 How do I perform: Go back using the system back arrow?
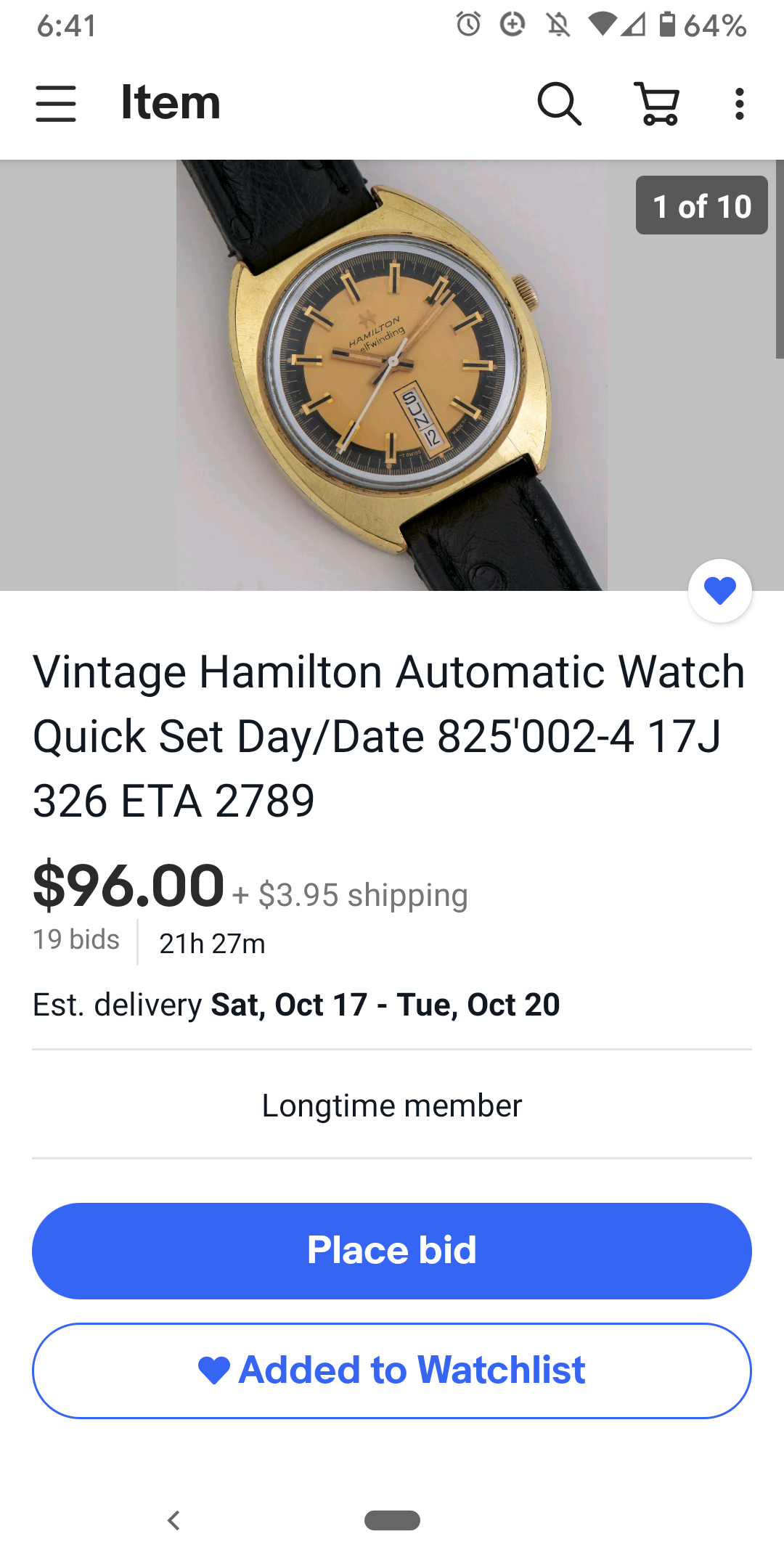click(x=173, y=1520)
